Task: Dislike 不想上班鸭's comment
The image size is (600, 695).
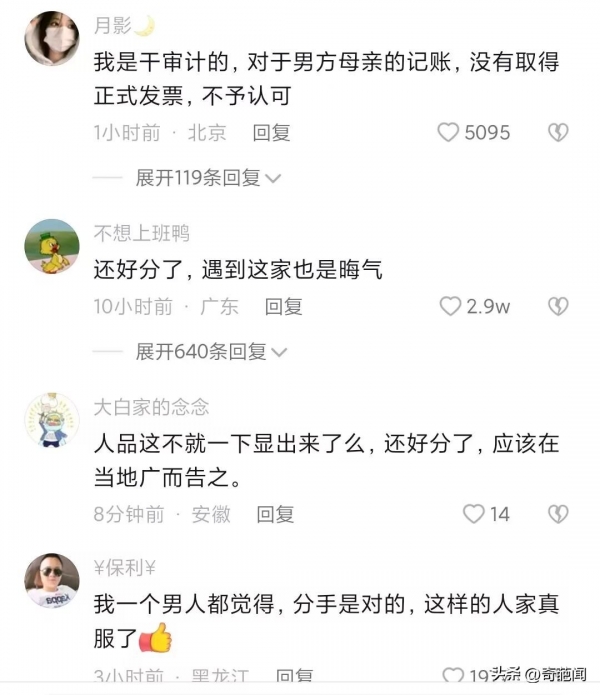Action: click(558, 306)
